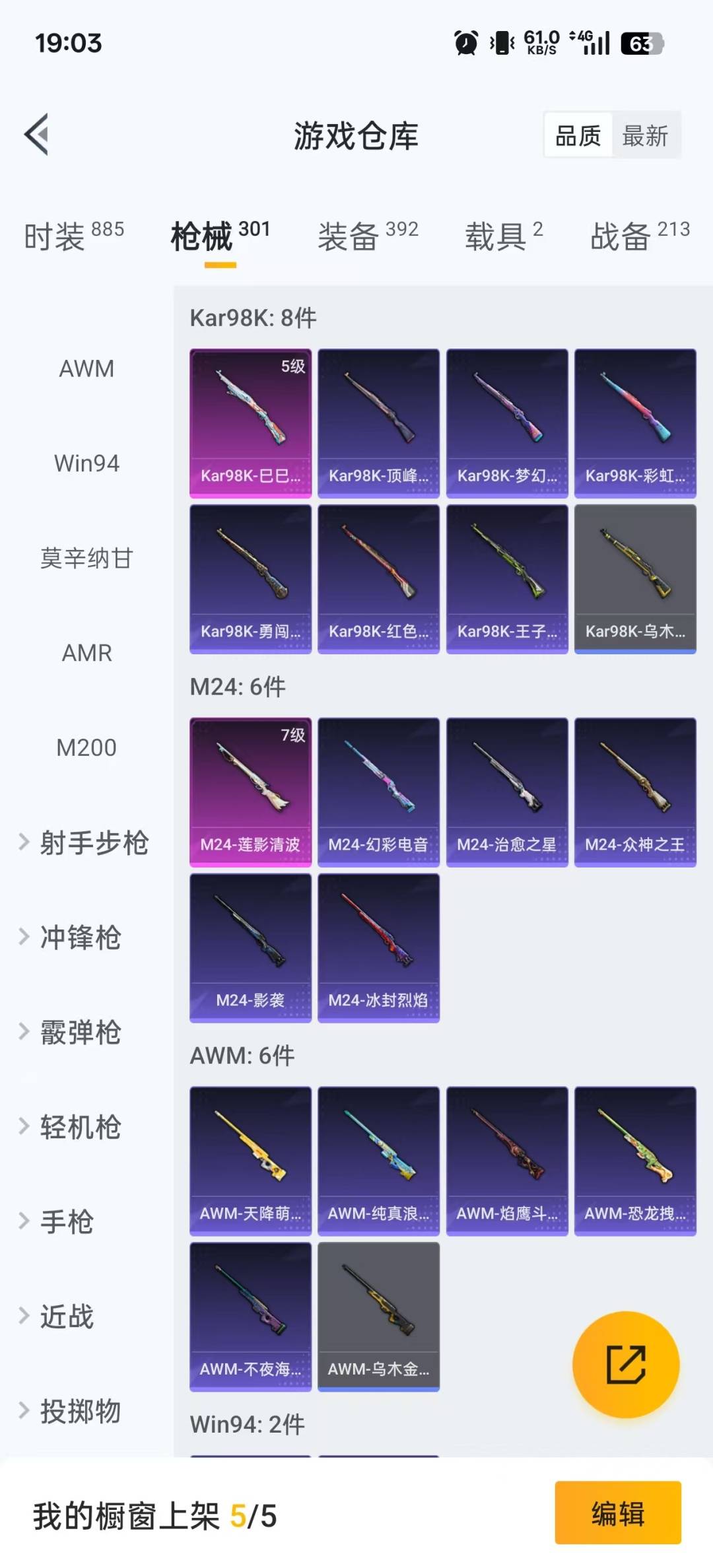Open the 载具 tab
The image size is (713, 1568).
pos(504,236)
